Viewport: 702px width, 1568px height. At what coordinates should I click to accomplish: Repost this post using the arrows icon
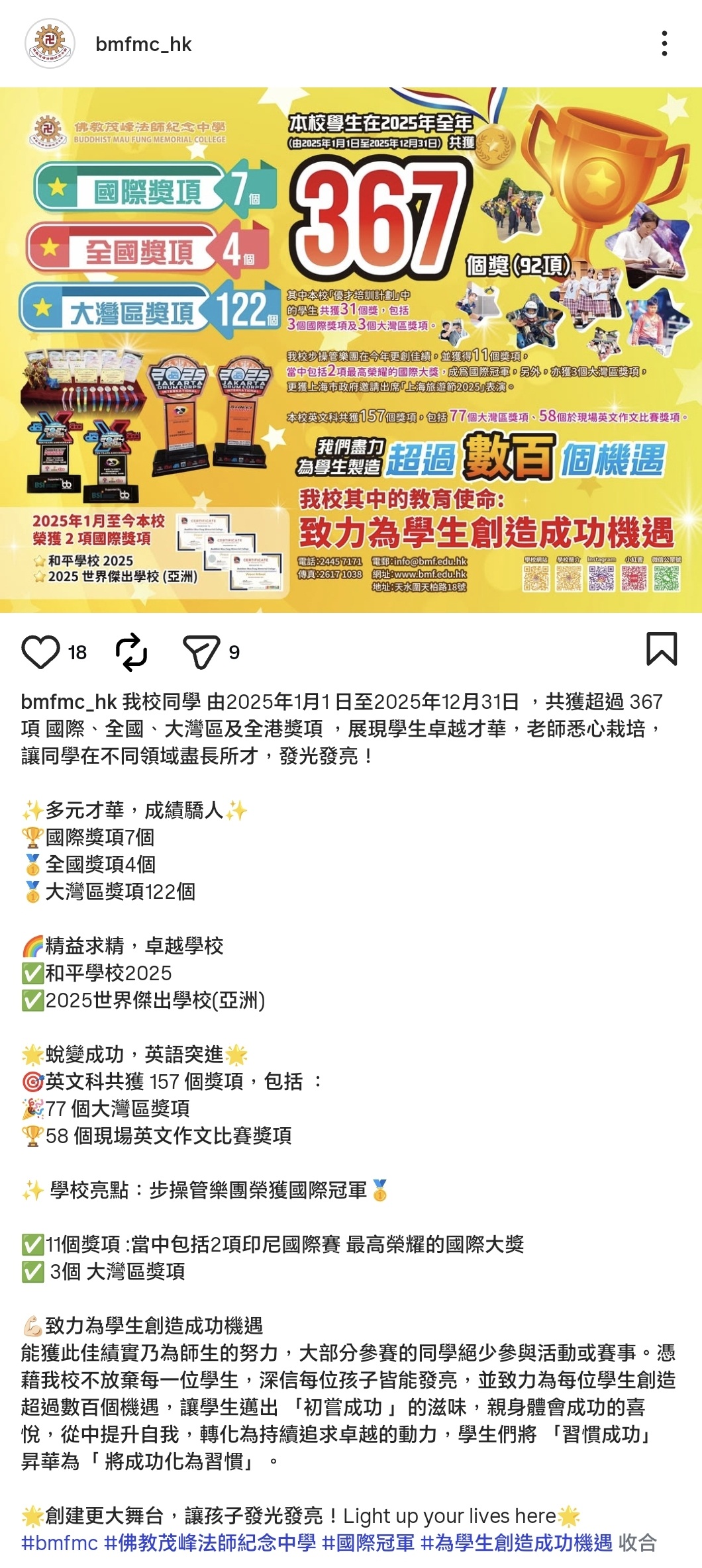point(131,652)
